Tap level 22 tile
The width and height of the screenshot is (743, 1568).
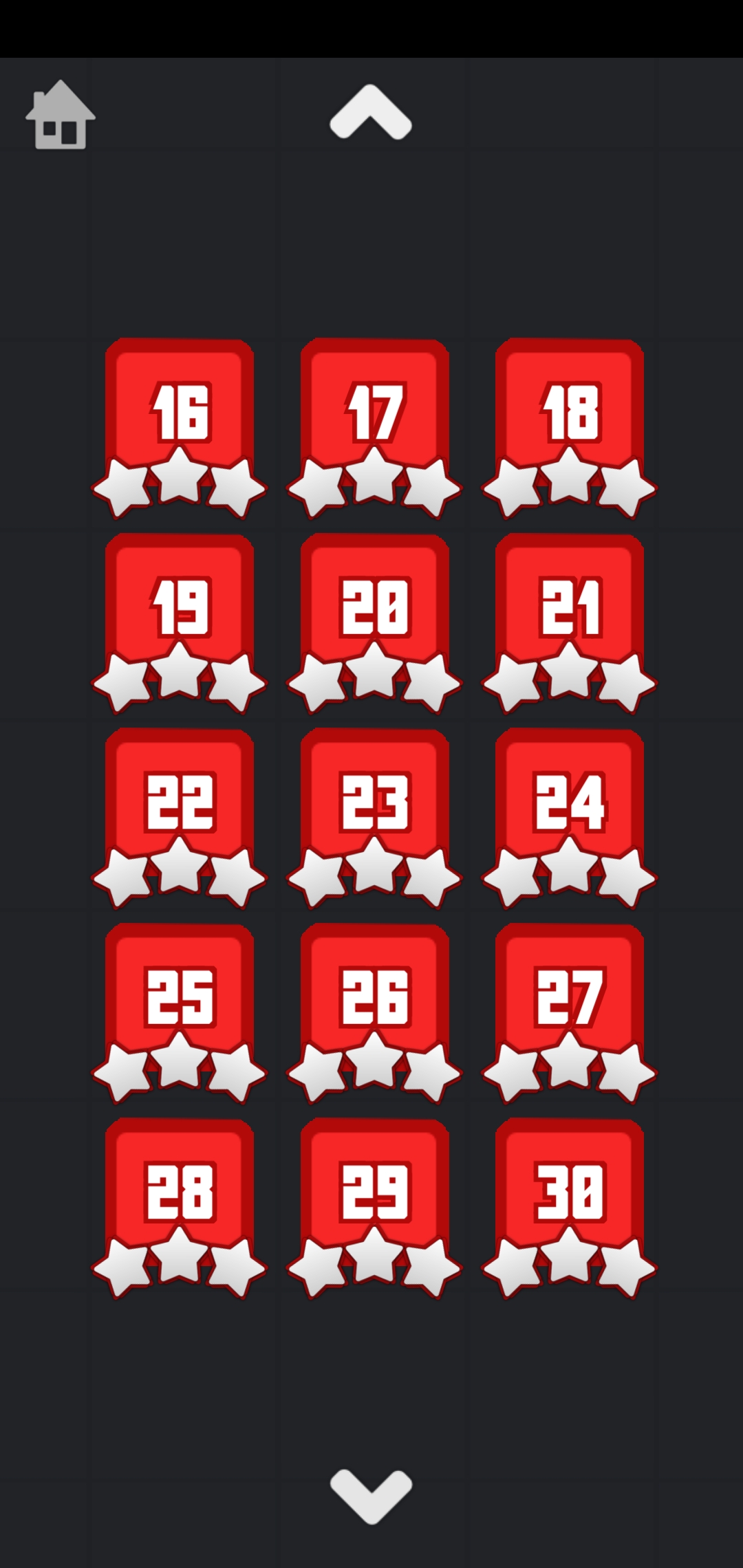(x=180, y=803)
